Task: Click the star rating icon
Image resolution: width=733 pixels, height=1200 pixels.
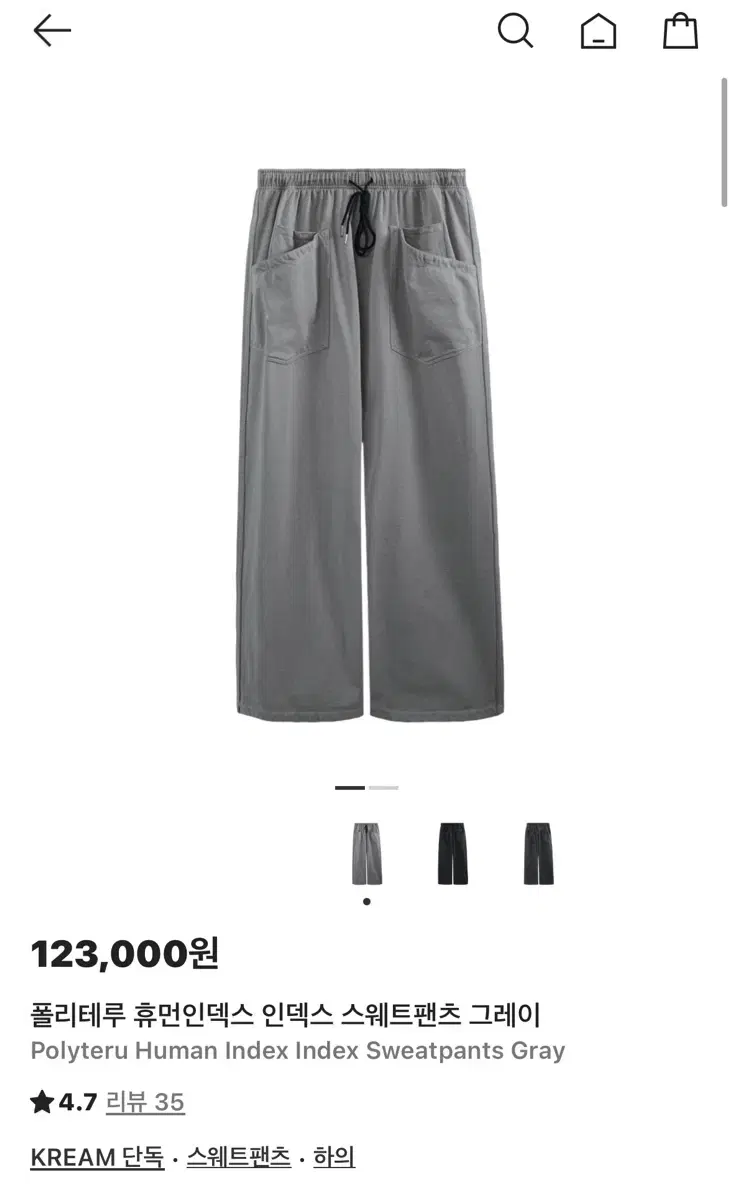Action: [x=40, y=1104]
